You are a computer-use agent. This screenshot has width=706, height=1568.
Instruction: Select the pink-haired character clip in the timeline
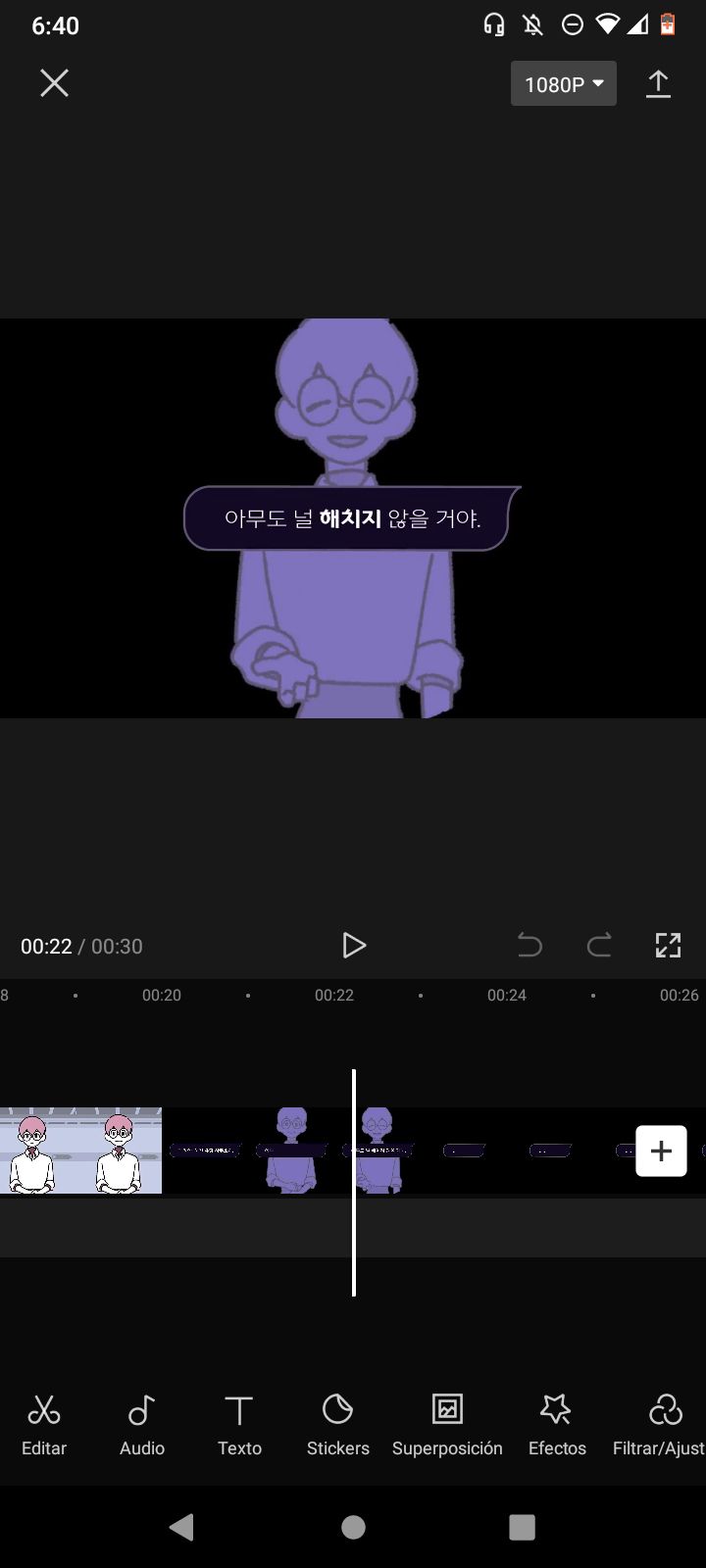pos(80,1151)
